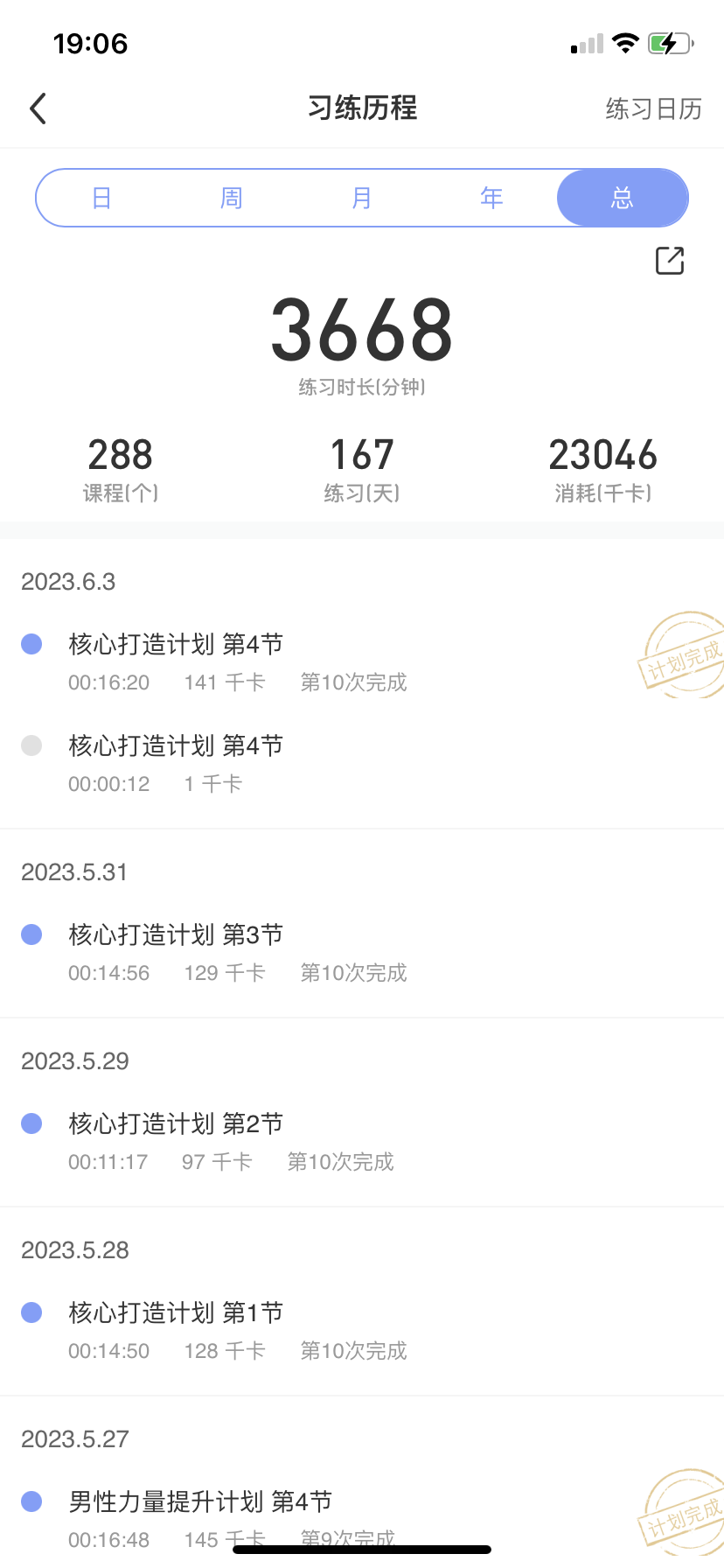
Task: Open 核心打造计划 第4节 record with 141 千卡
Action: tap(362, 662)
